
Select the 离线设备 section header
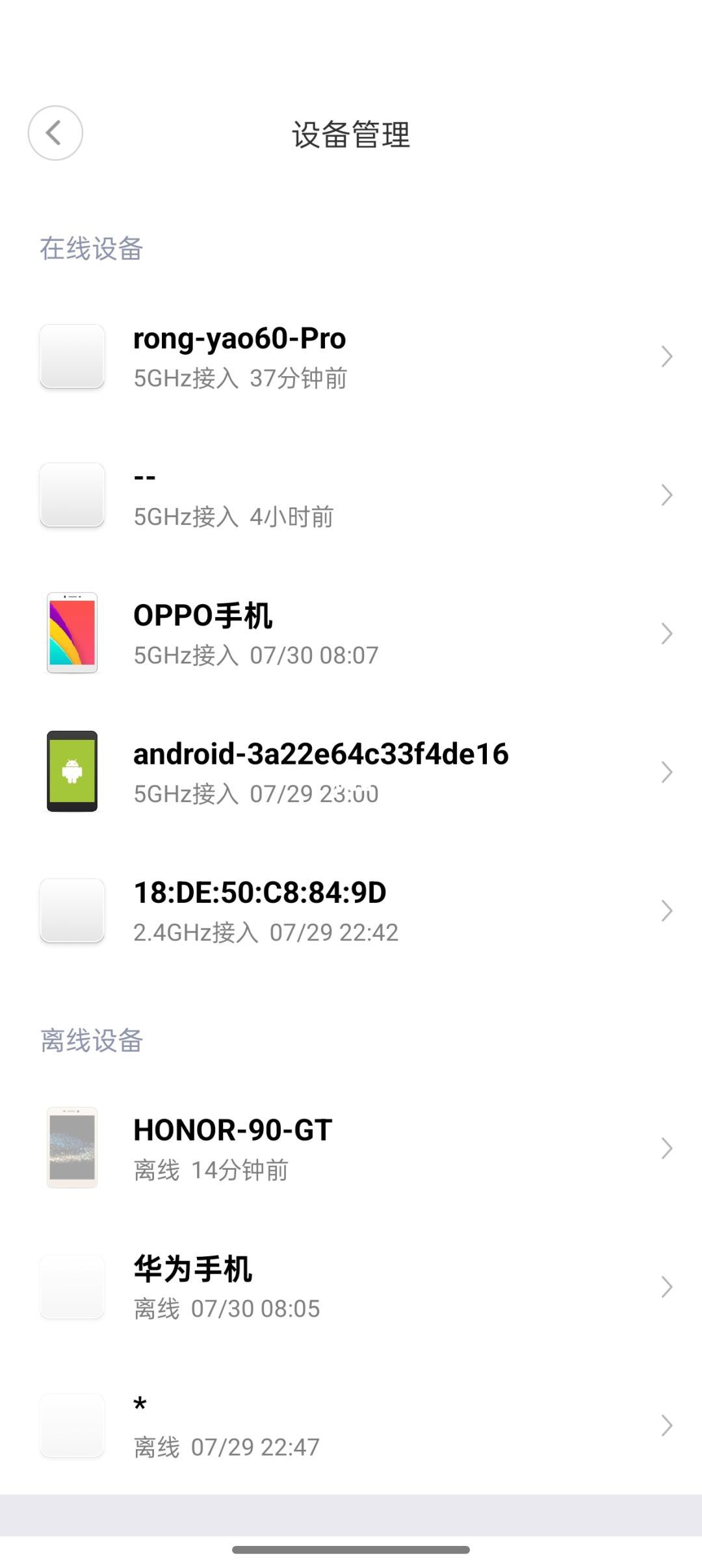coord(91,1039)
